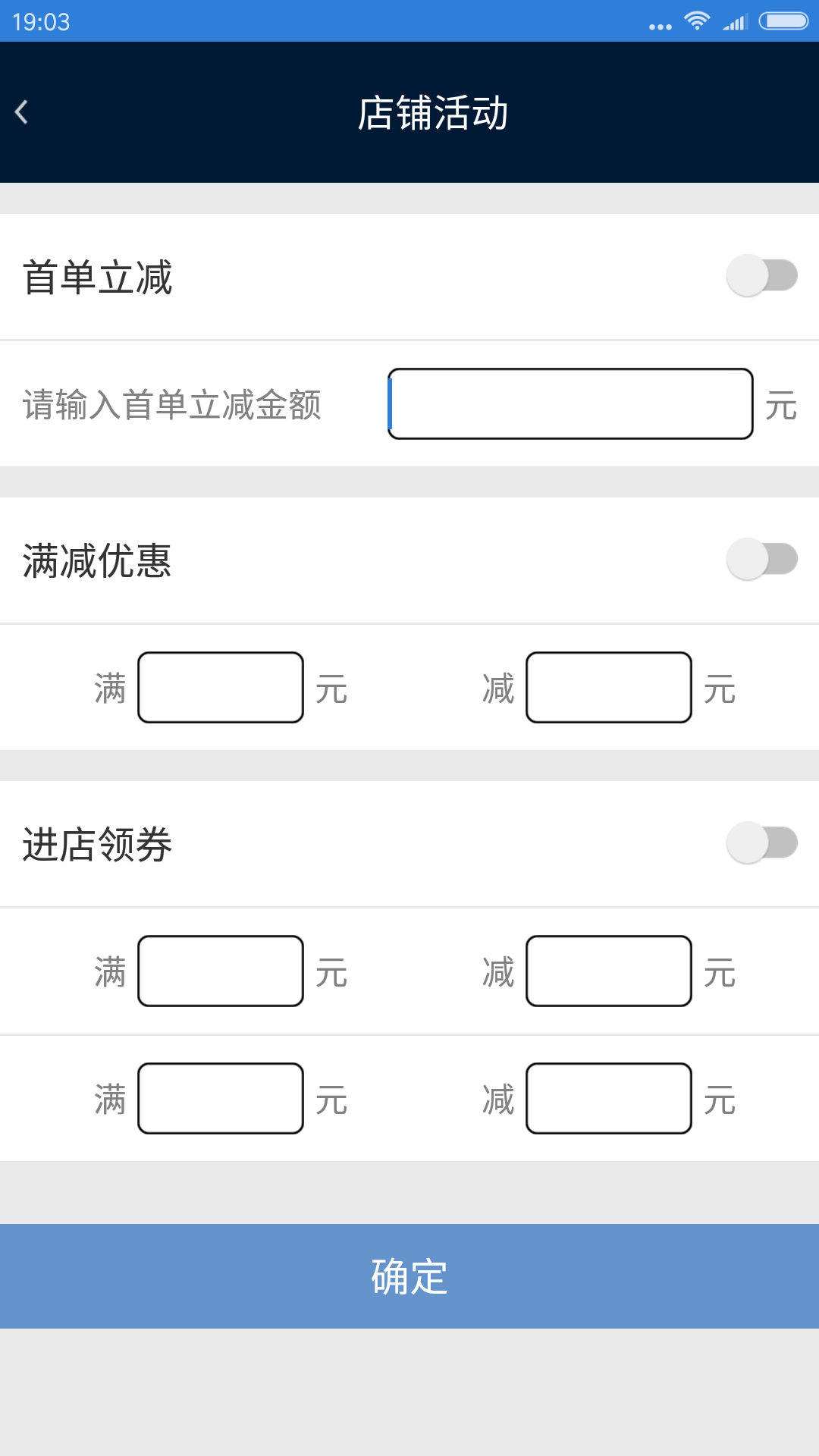Click the Wi-Fi icon in the status bar
Screen dimensions: 819x1456
[x=697, y=22]
